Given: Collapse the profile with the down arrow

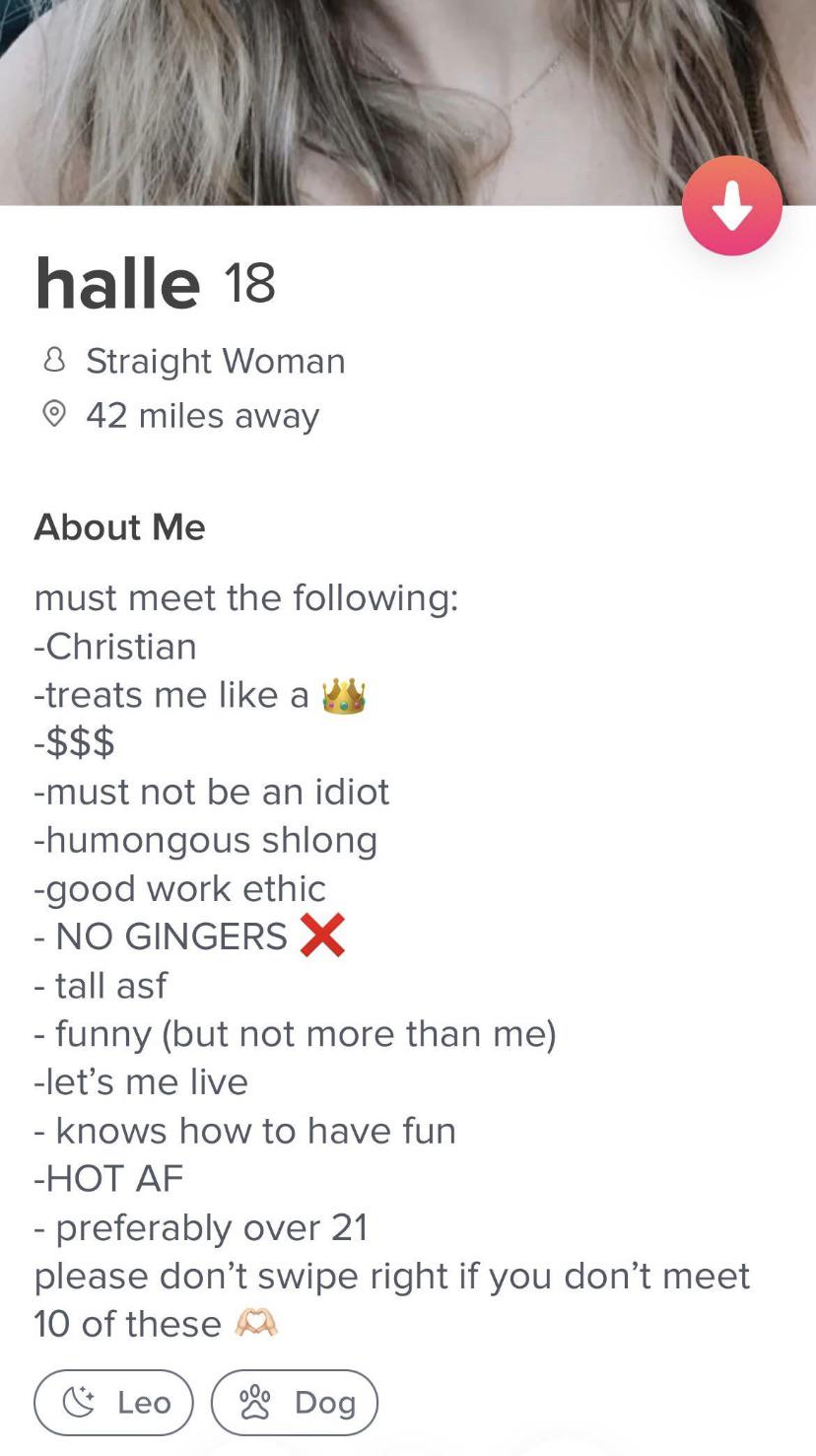Looking at the screenshot, I should click(731, 206).
